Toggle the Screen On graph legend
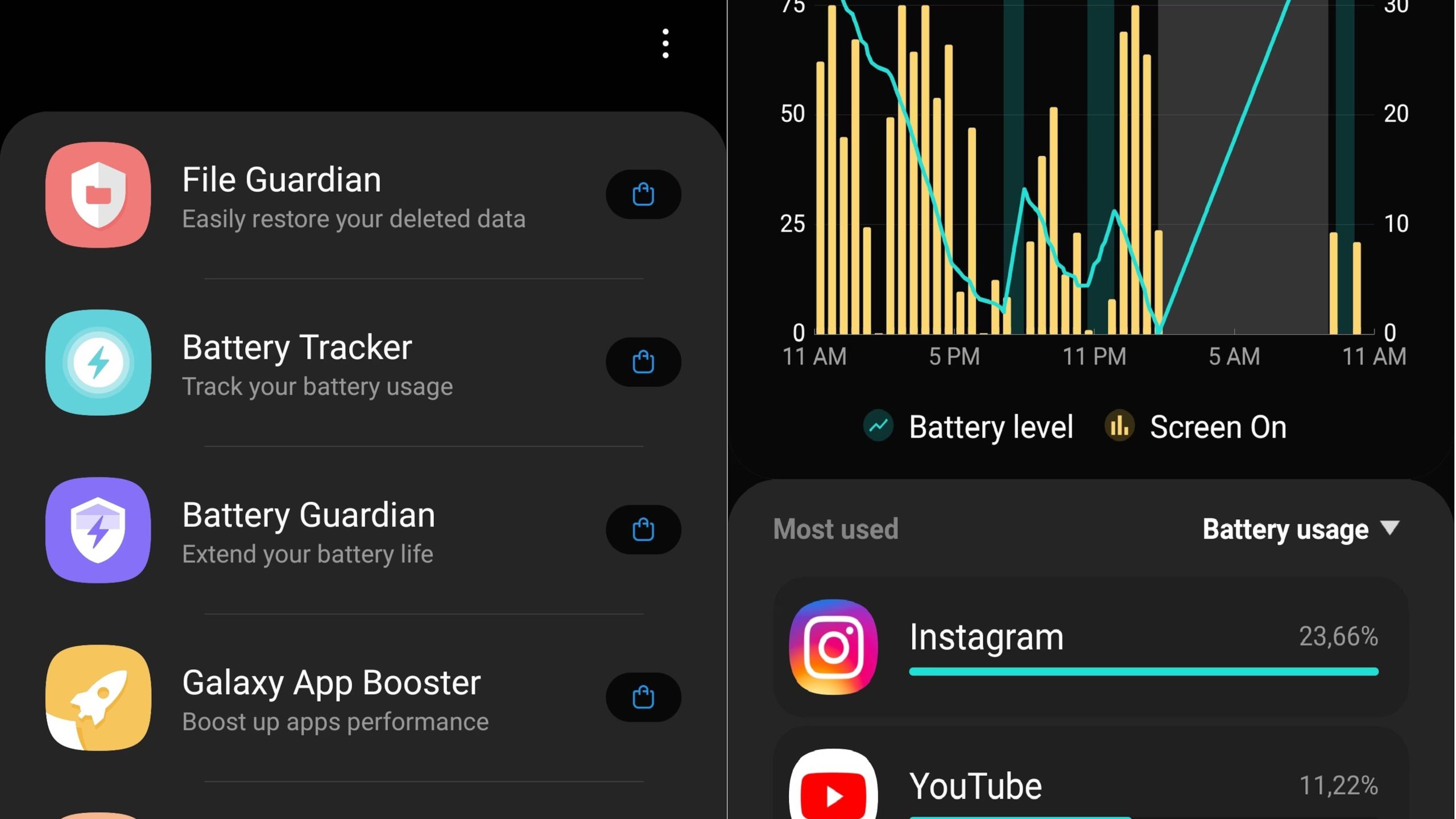The height and width of the screenshot is (819, 1456). click(x=1196, y=427)
